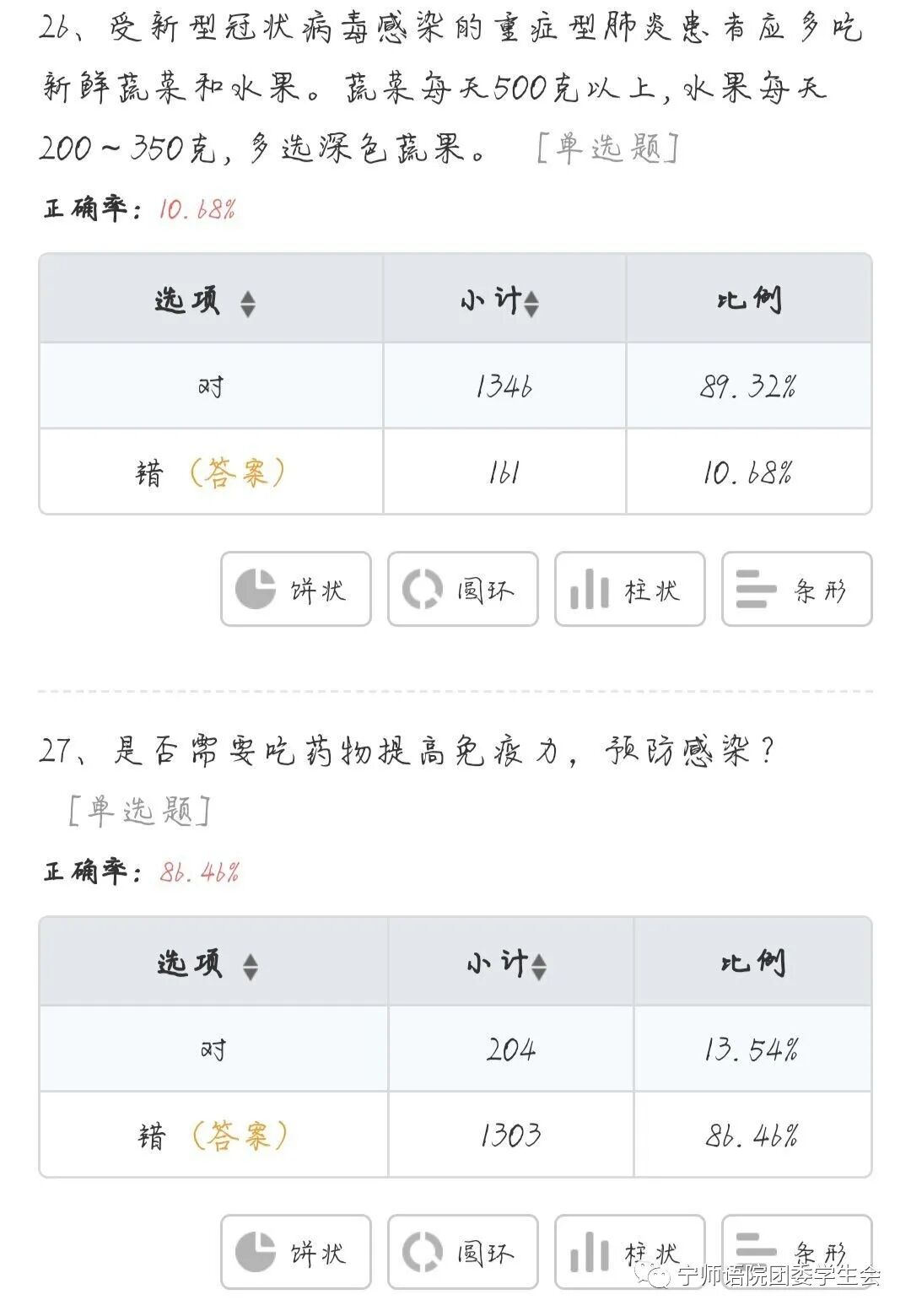View question 26 as 柱状 chart
The height and width of the screenshot is (1316, 911).
pyautogui.click(x=629, y=589)
